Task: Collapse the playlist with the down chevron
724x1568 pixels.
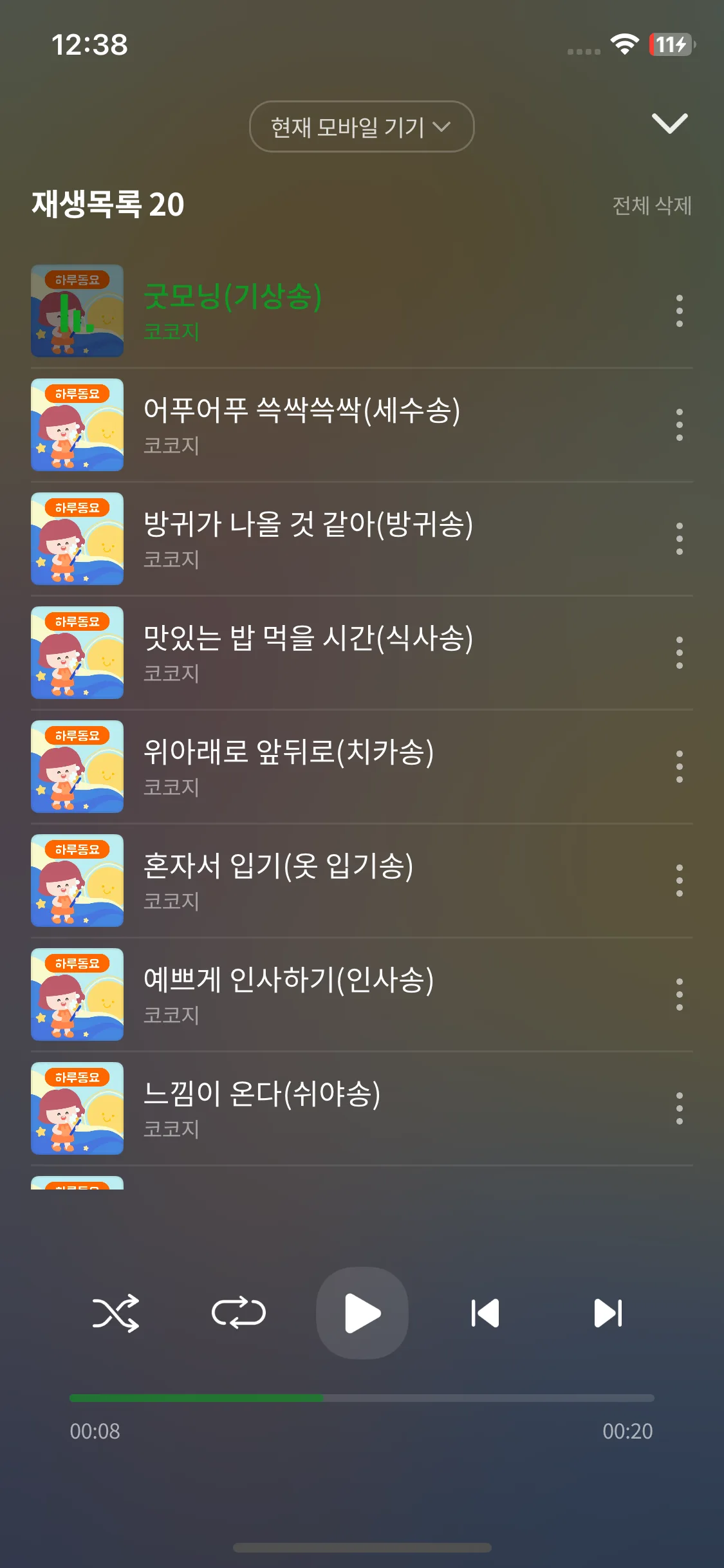Action: coord(669,123)
